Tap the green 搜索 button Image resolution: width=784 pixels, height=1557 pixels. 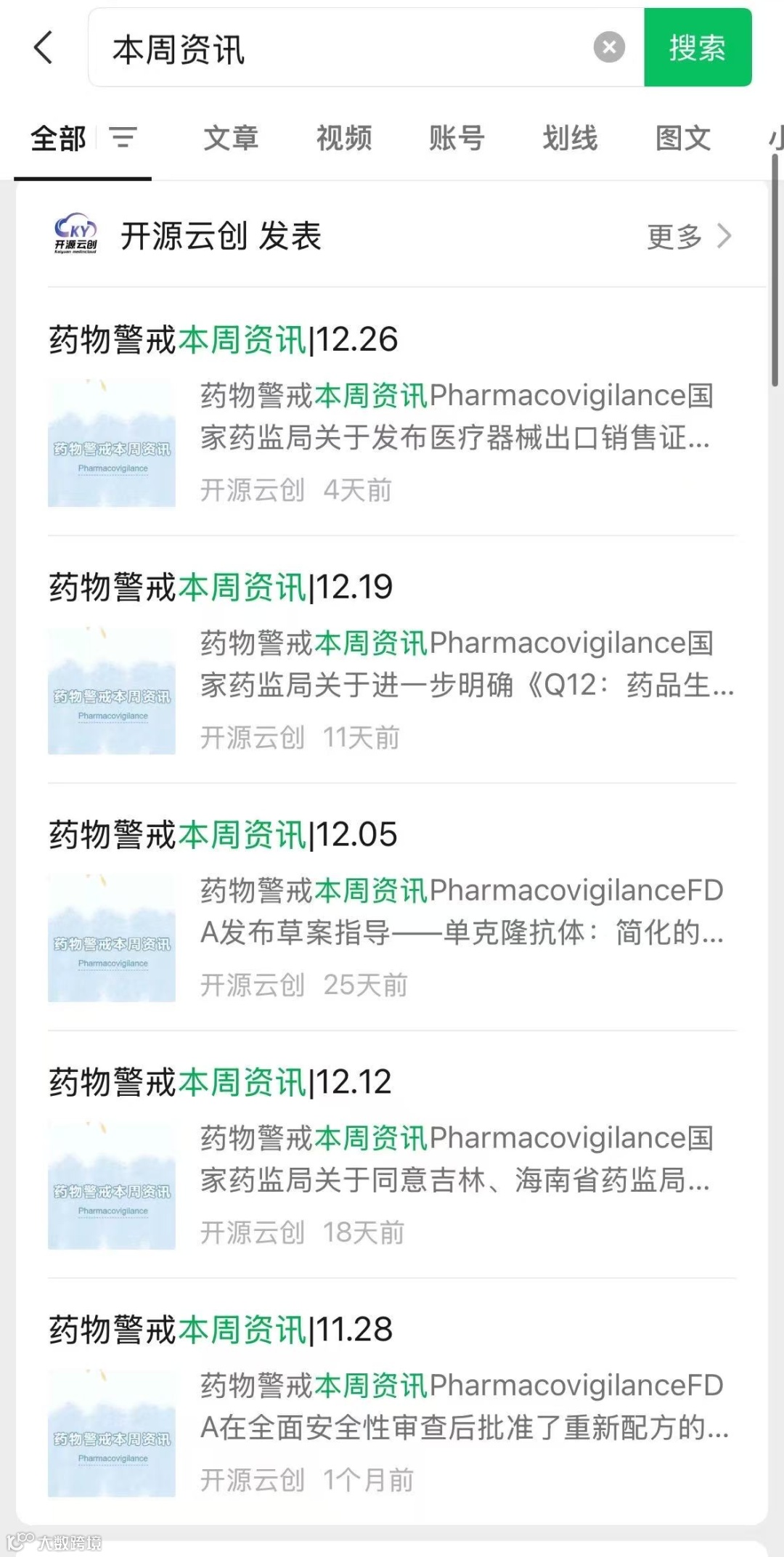[697, 48]
